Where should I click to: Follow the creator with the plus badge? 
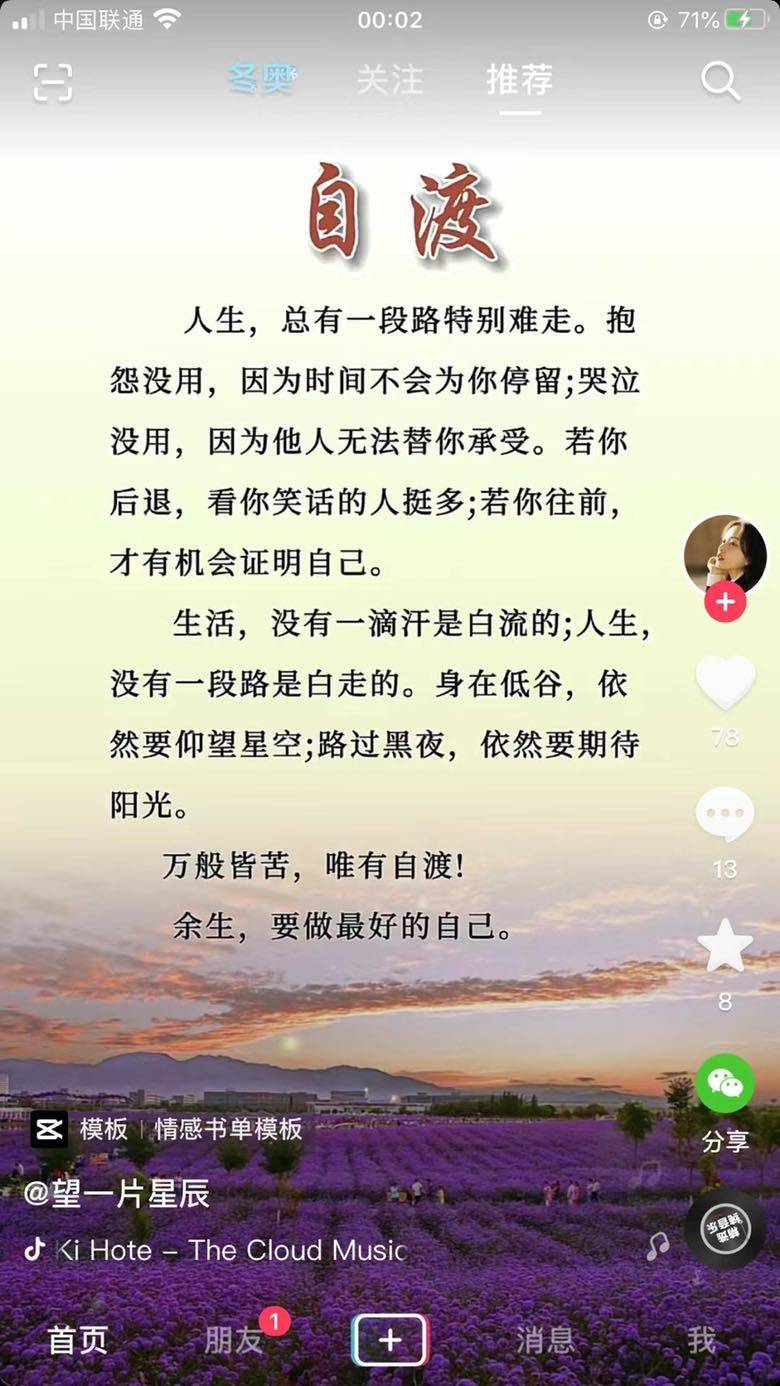pyautogui.click(x=725, y=603)
